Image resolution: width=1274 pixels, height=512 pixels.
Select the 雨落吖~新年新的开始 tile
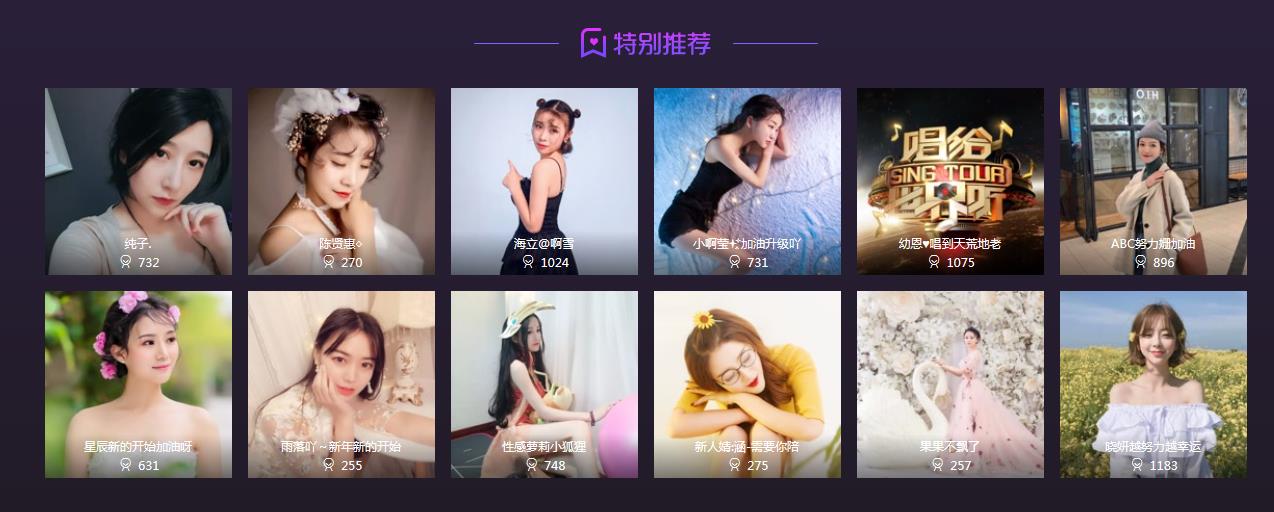[341, 384]
